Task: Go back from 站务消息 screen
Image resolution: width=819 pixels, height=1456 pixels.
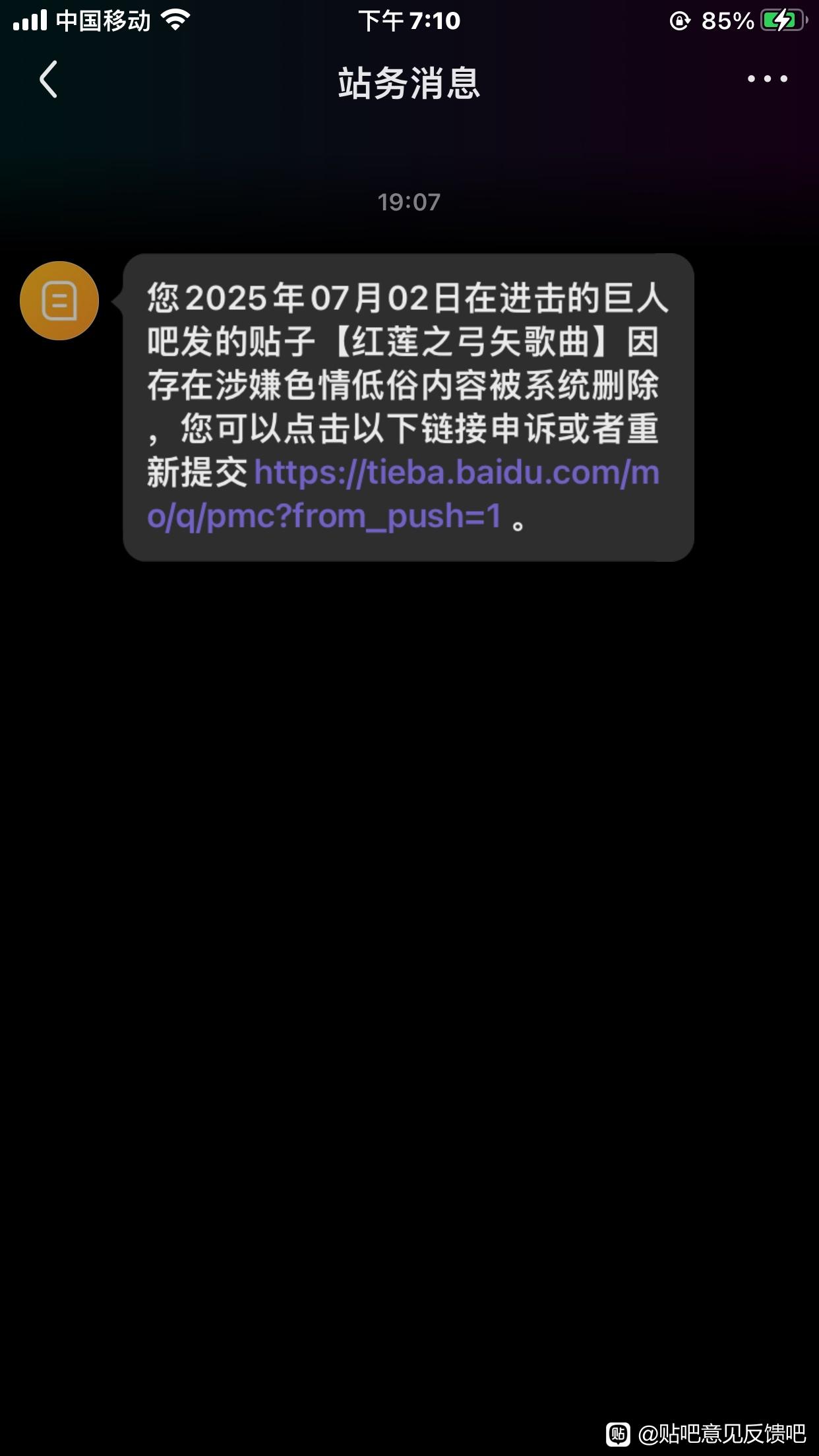Action: coord(49,80)
